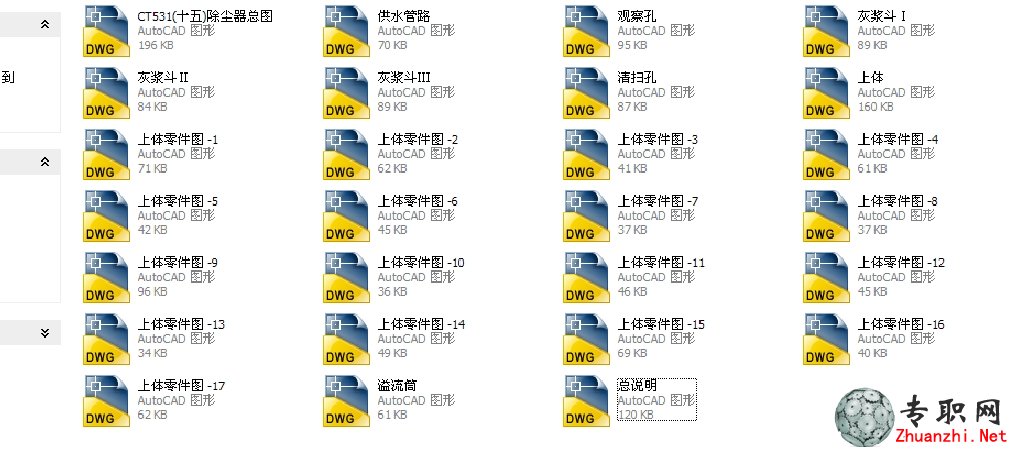
Task: Select the 清扫孔 drawing
Action: click(x=585, y=93)
